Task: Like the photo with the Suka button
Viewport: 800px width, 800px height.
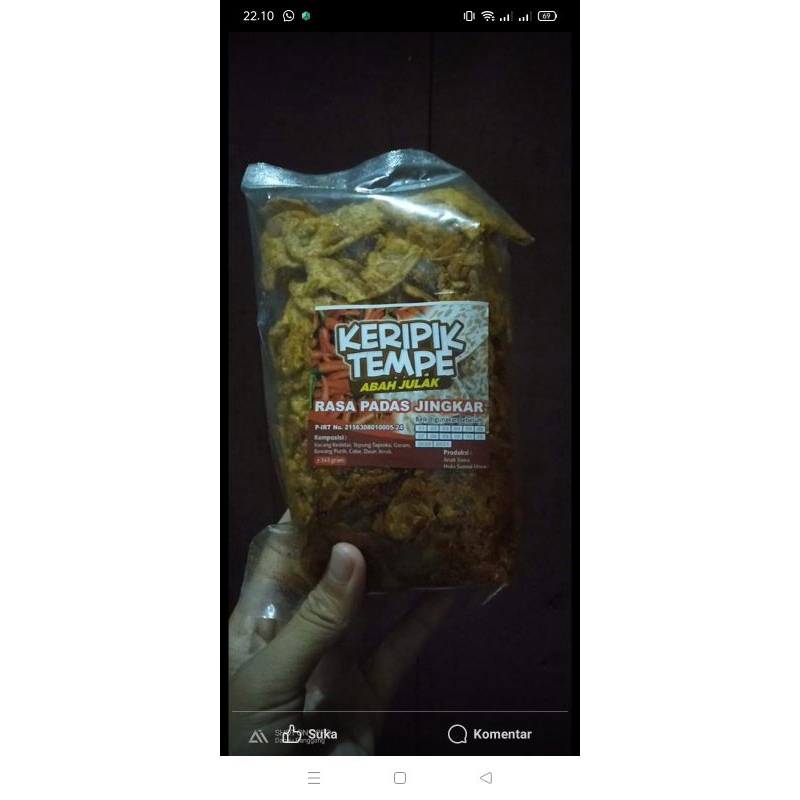Action: [x=310, y=734]
